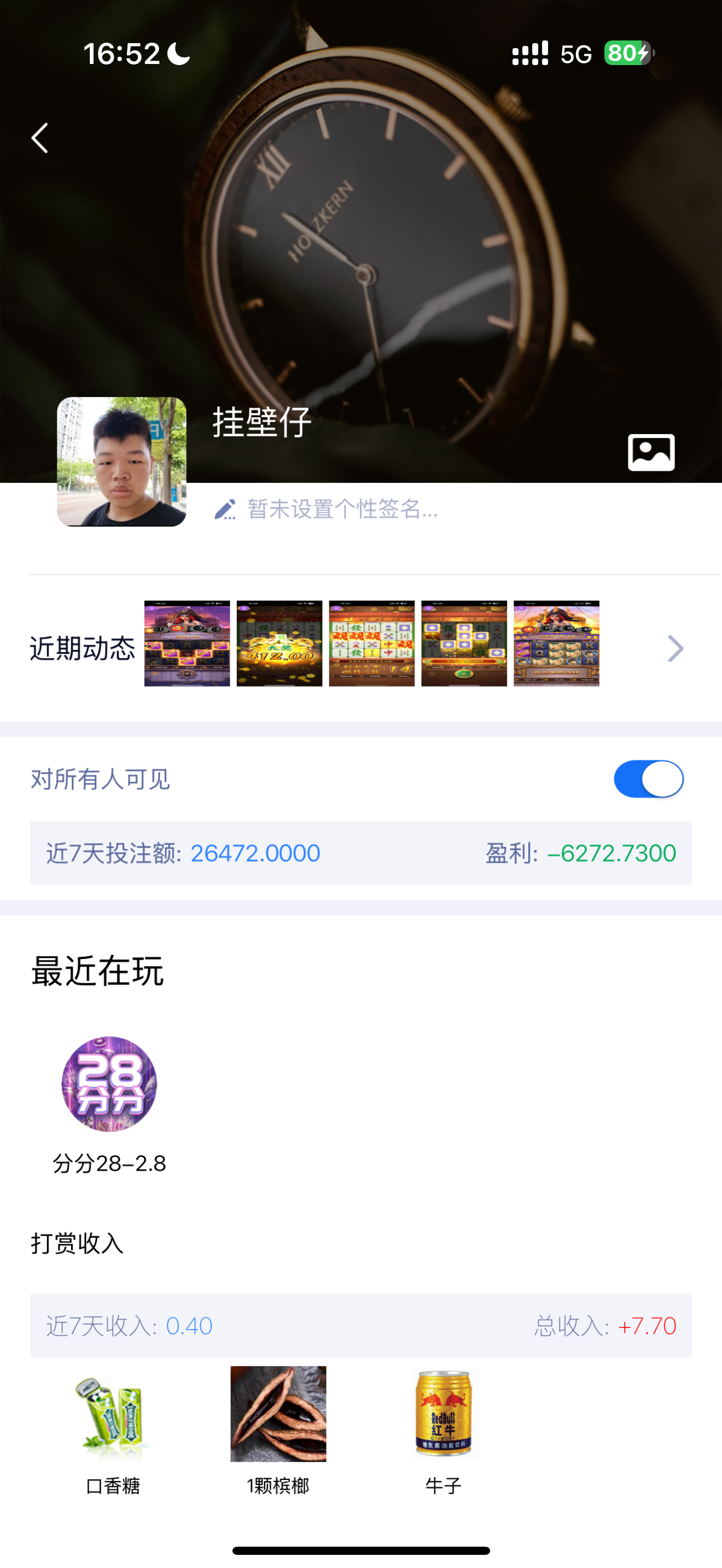Screen dimensions: 722x1568
Task: Go back using the top-left arrow
Action: pyautogui.click(x=40, y=138)
